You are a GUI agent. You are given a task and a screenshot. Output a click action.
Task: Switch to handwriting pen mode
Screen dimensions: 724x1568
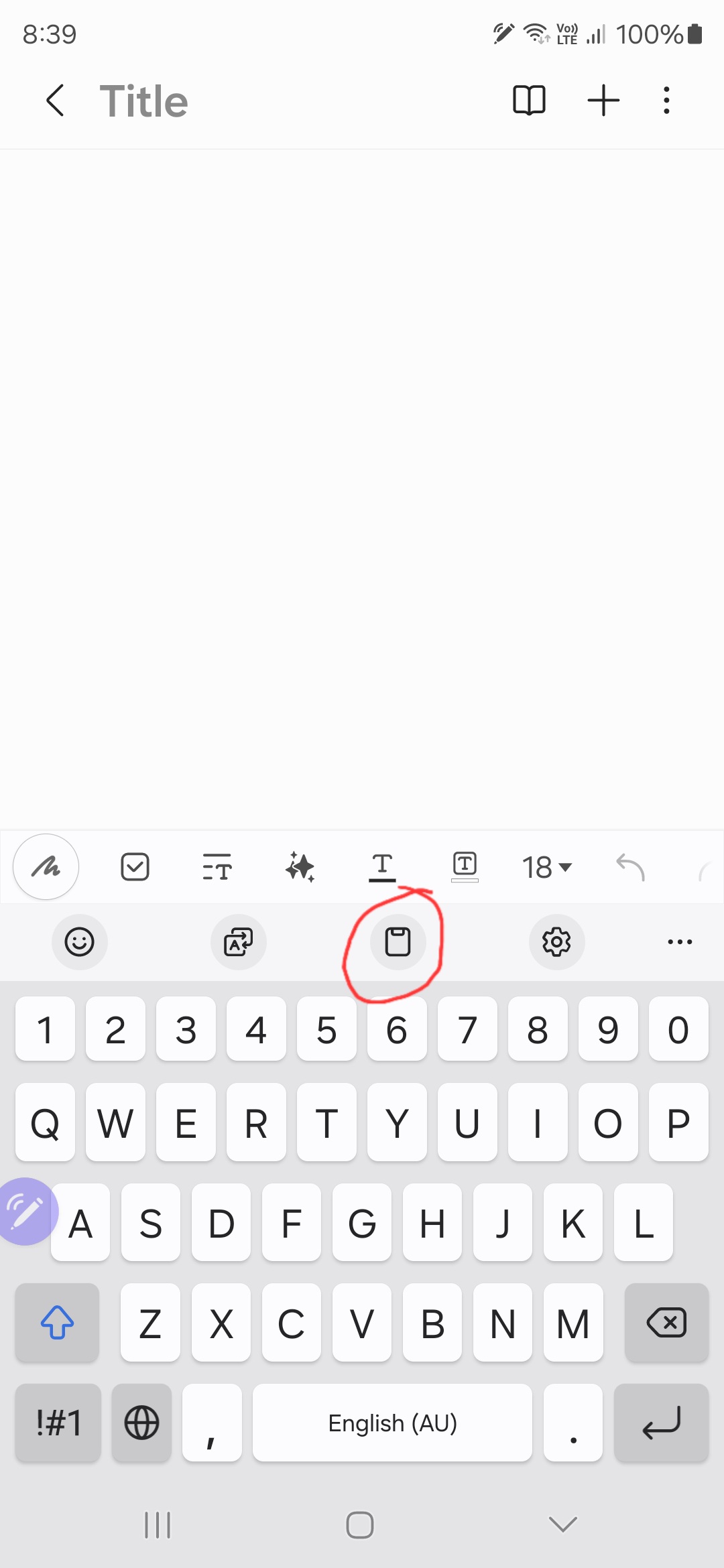click(x=46, y=867)
